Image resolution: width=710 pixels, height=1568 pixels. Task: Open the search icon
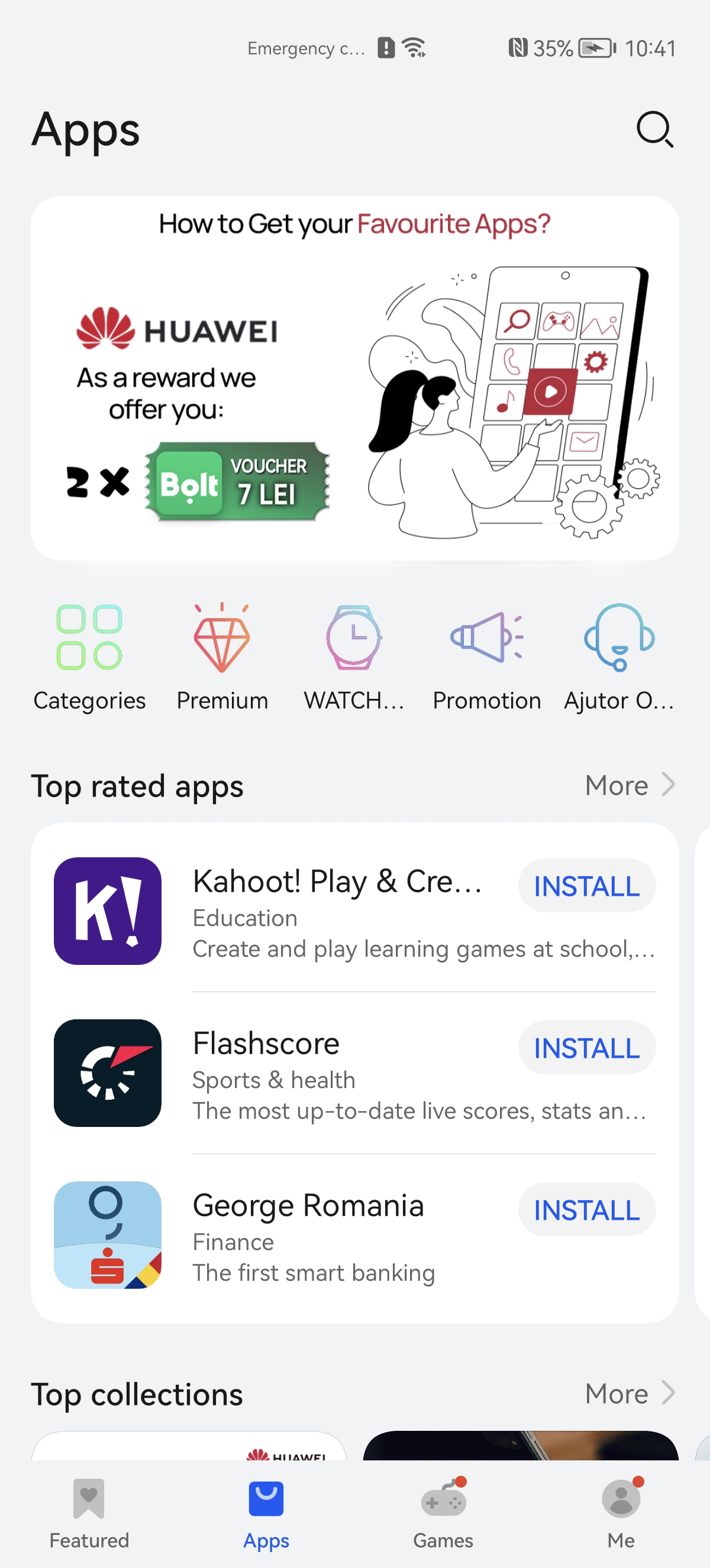(x=654, y=129)
